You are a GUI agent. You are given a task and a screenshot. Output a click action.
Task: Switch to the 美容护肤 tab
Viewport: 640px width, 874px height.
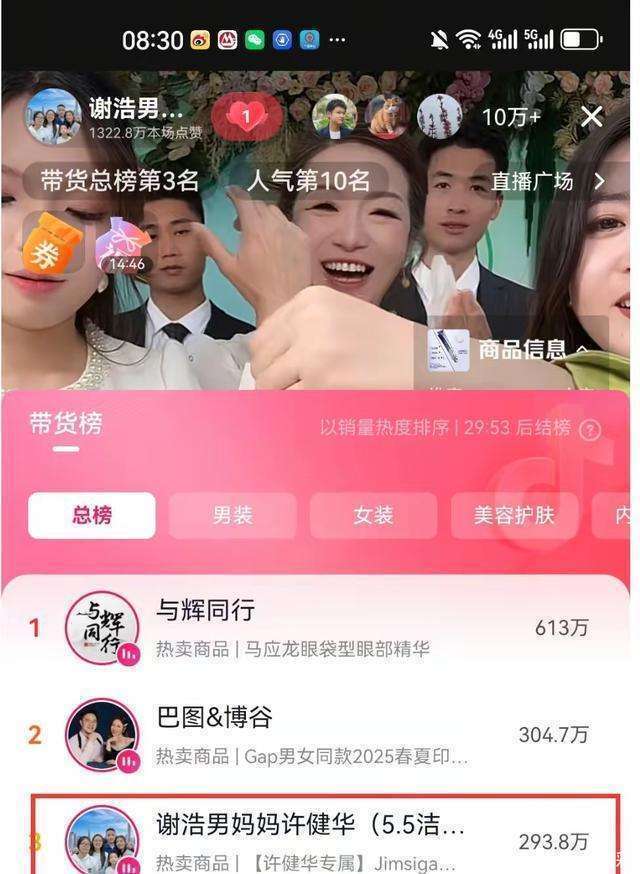click(x=513, y=516)
